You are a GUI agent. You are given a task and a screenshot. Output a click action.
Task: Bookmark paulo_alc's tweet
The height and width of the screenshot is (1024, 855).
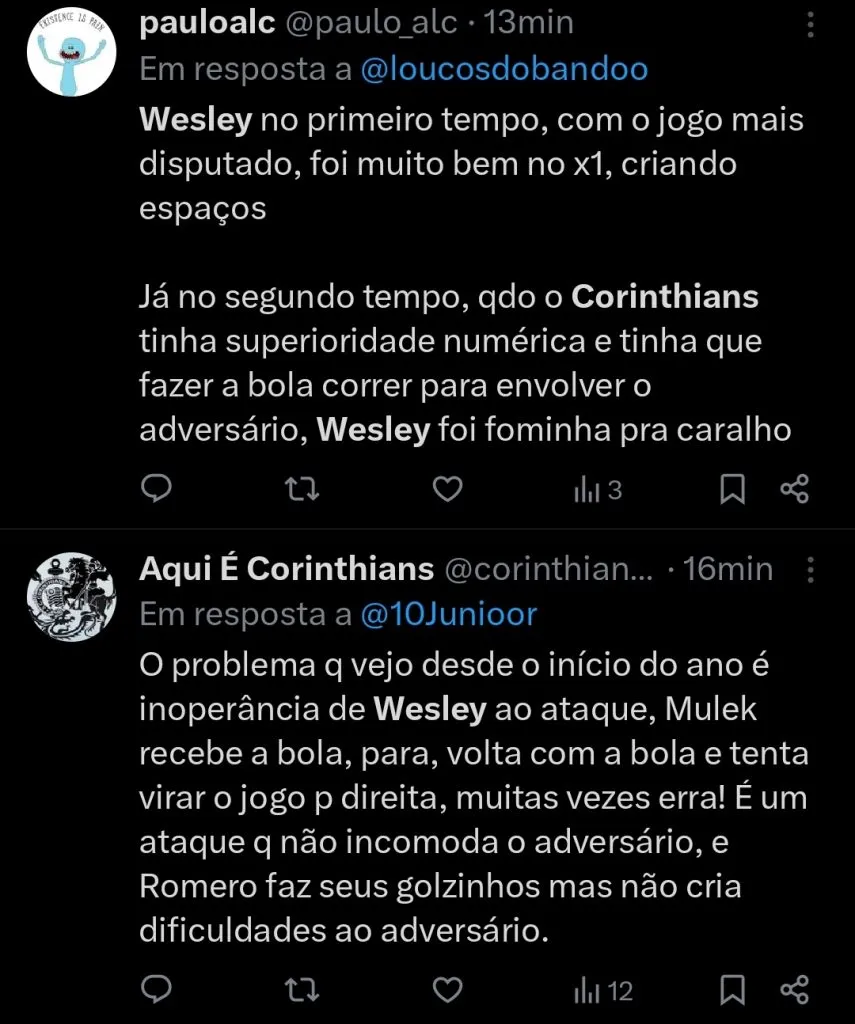coord(731,489)
